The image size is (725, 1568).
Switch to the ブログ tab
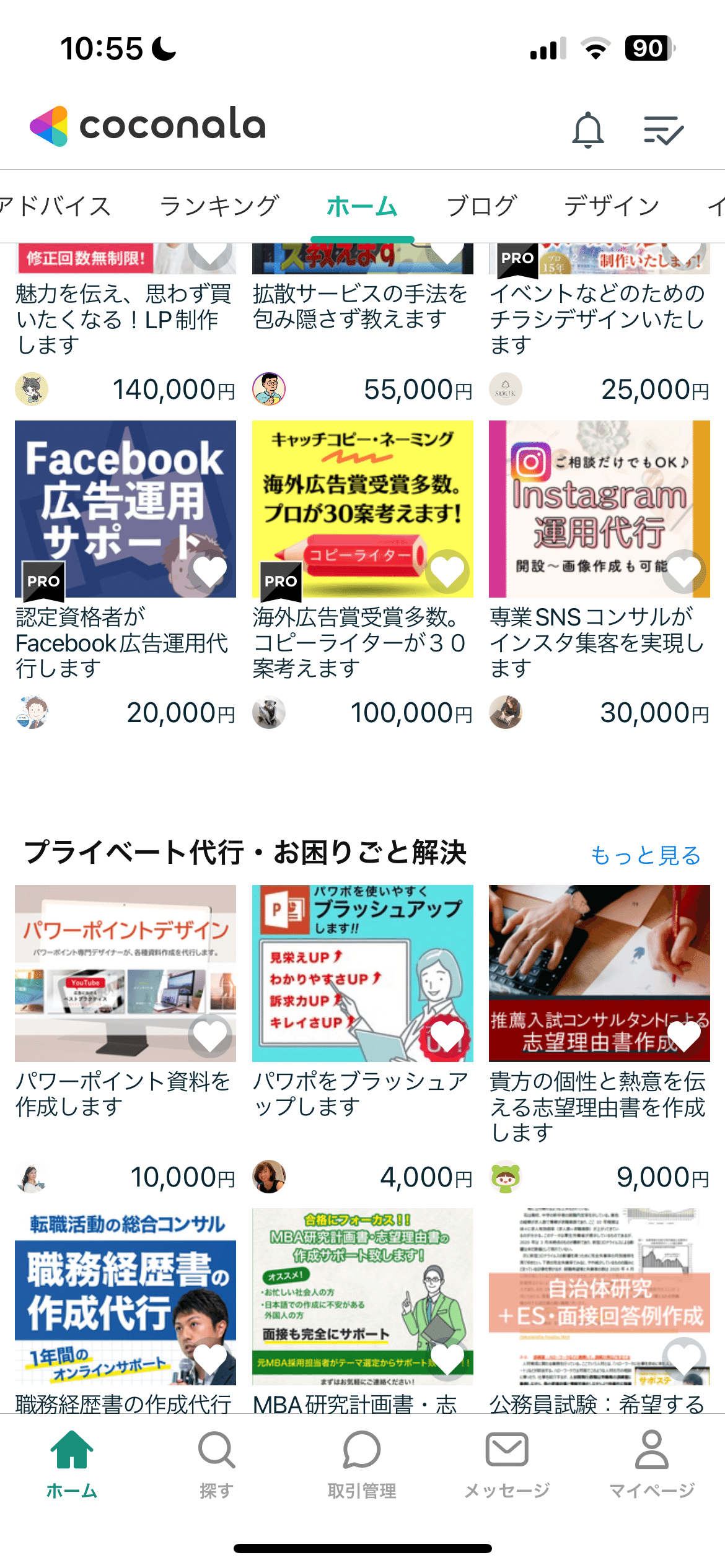(481, 206)
